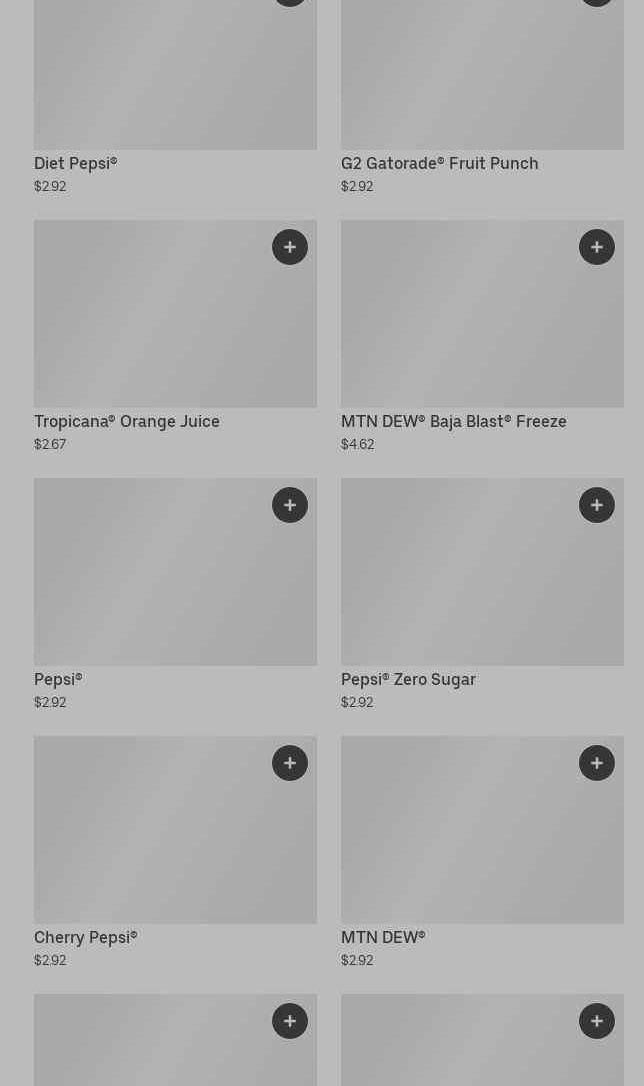Open Pepsi Zero Sugar product card
Viewport: 644px width, 1086px height.
click(482, 594)
